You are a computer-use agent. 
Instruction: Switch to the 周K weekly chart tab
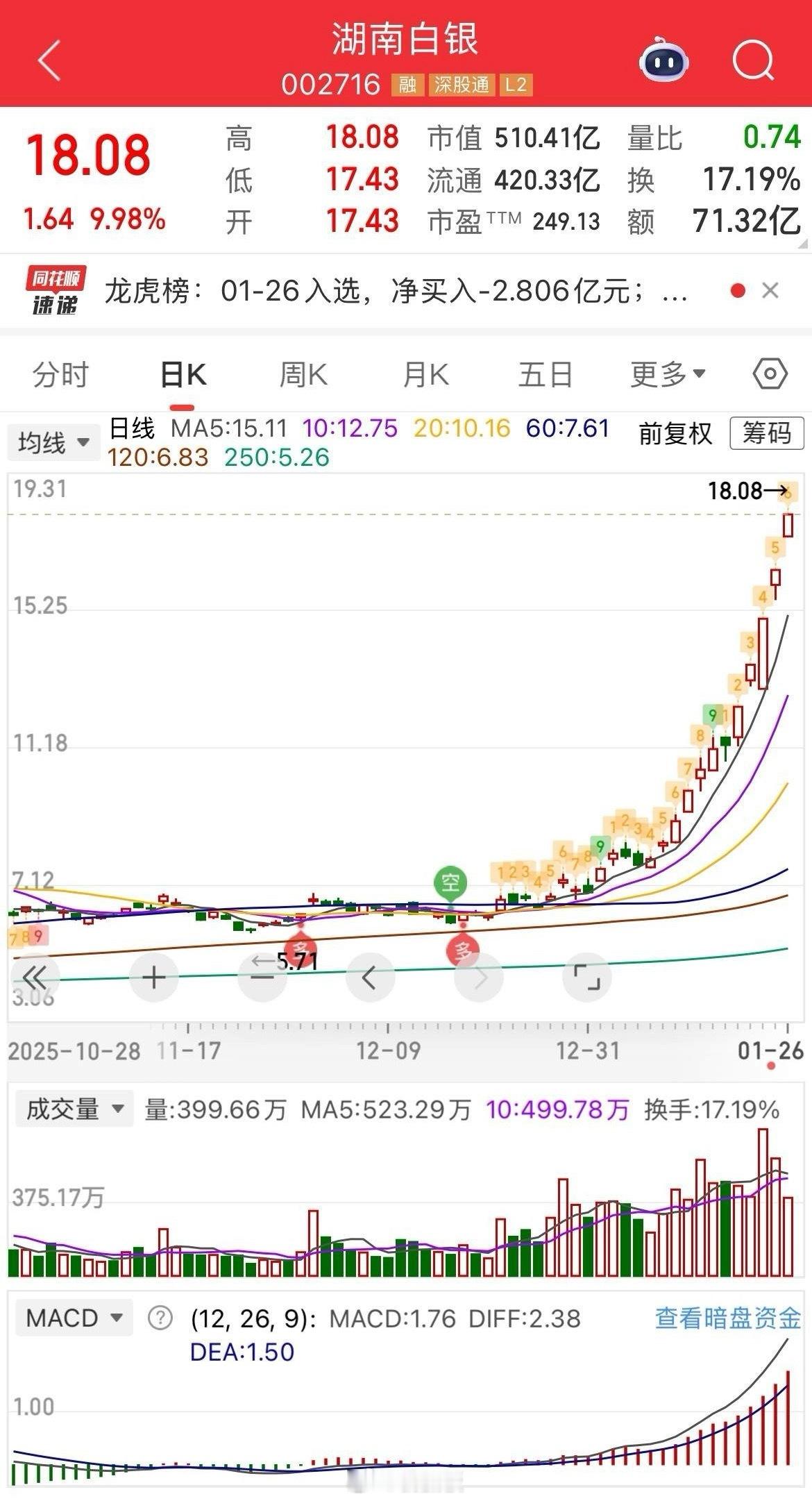point(303,374)
